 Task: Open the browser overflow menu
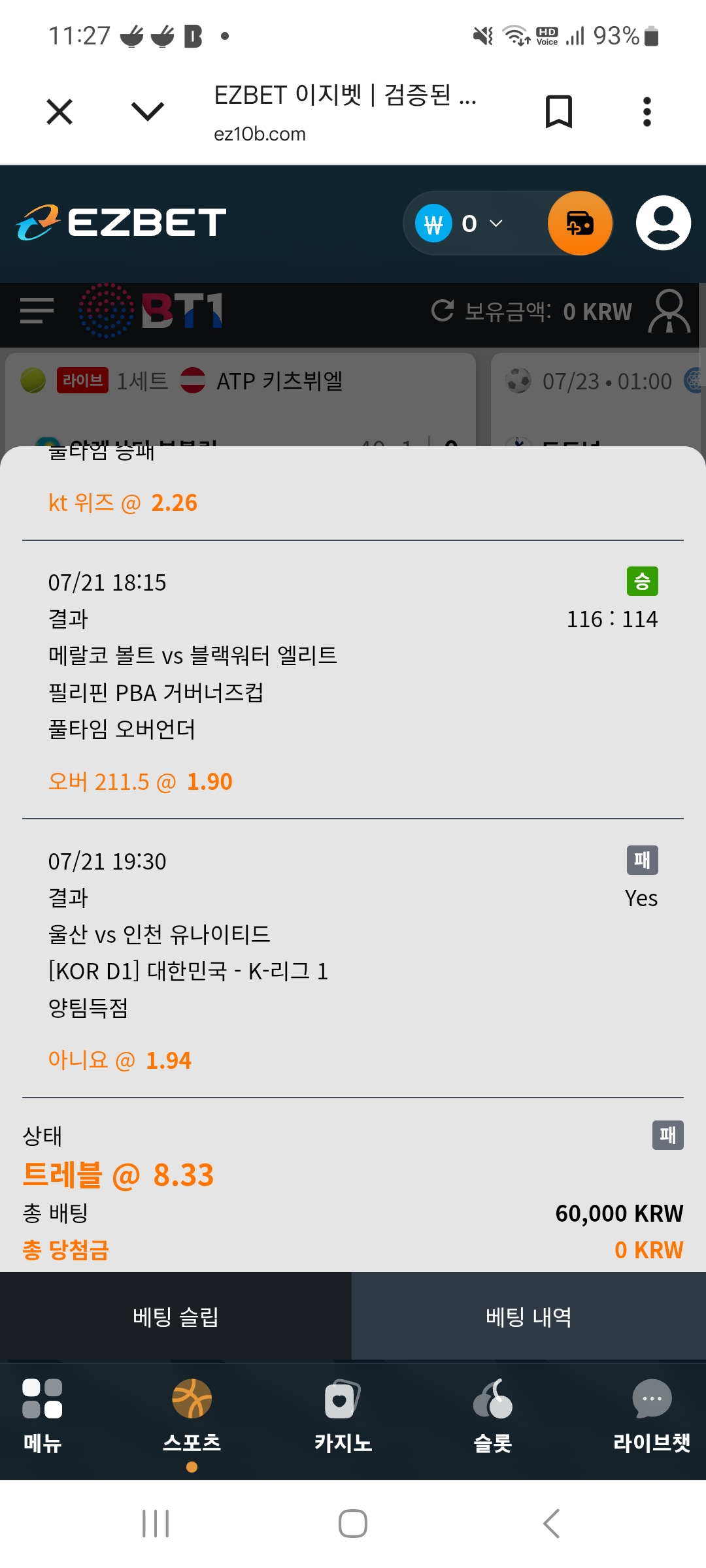[647, 112]
